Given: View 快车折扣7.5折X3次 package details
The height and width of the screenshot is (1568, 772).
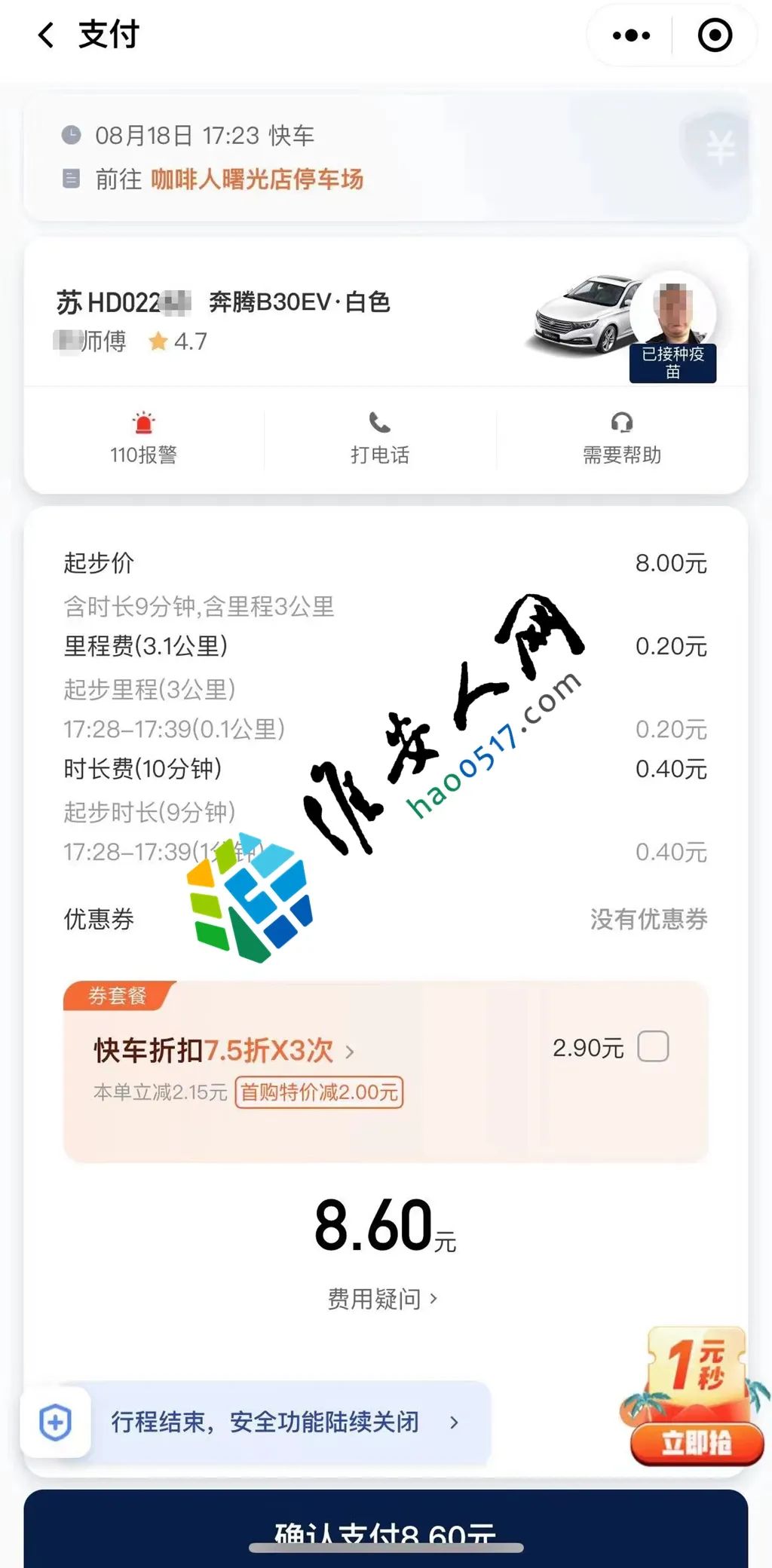Looking at the screenshot, I should tap(224, 1050).
